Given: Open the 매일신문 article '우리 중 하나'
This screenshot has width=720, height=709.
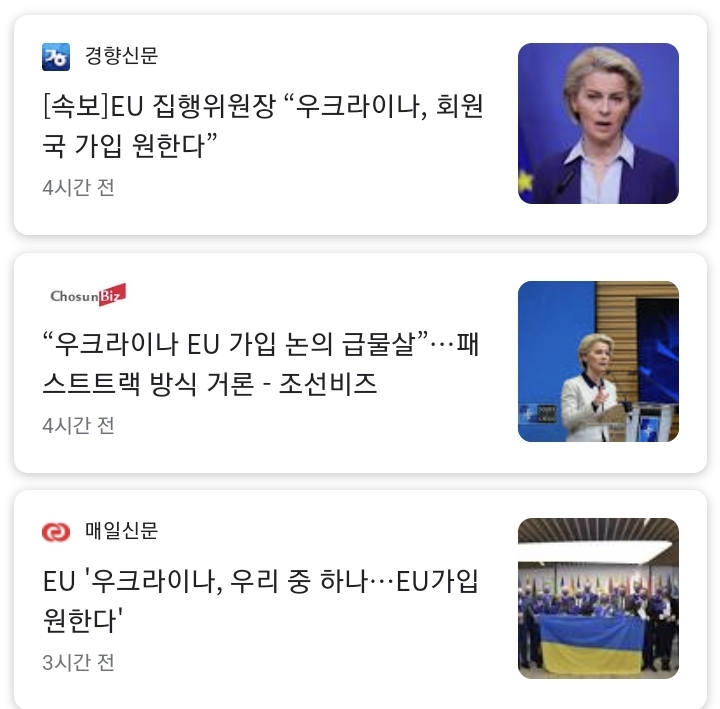Looking at the screenshot, I should pos(262,602).
